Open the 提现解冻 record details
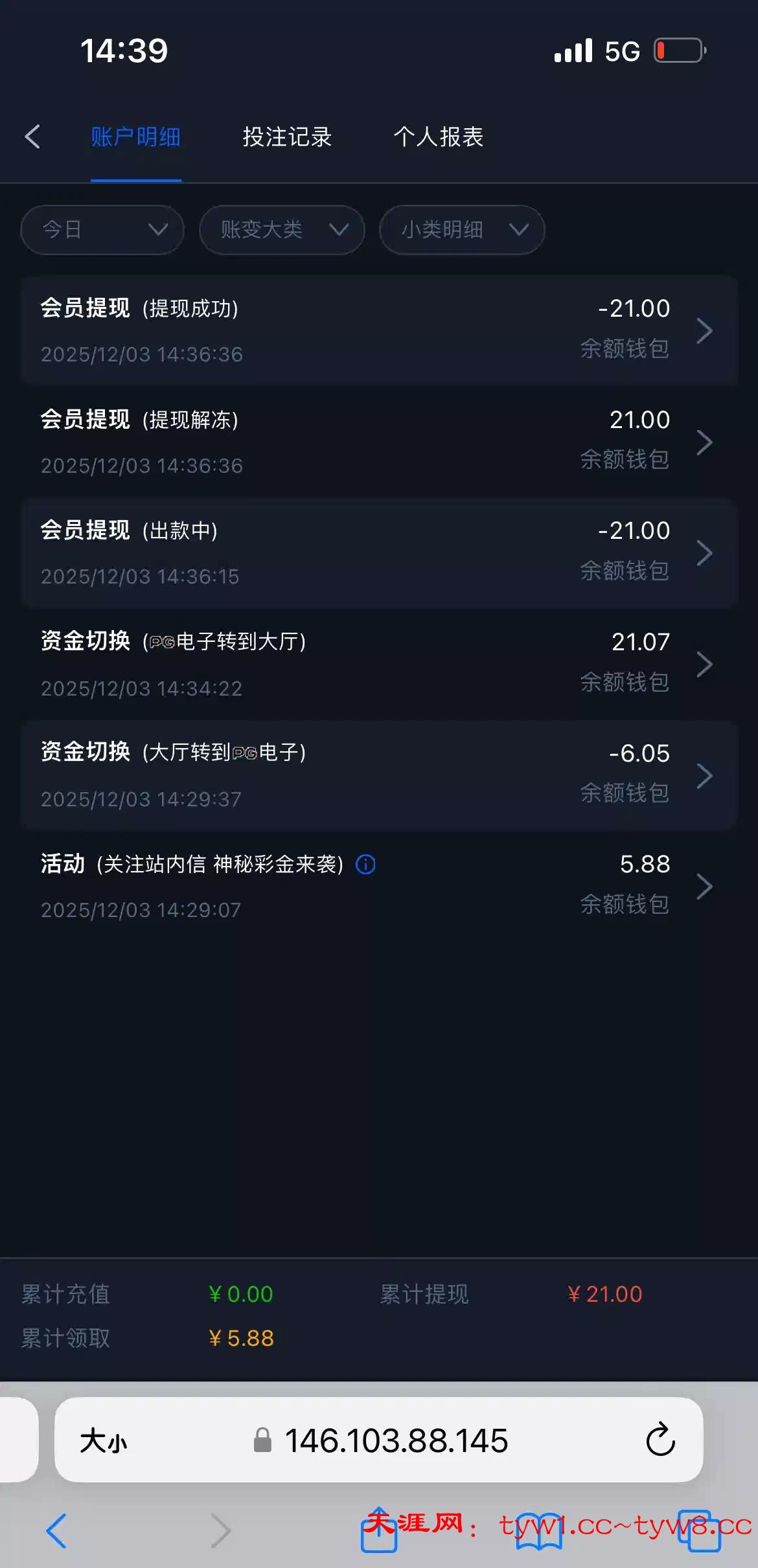The height and width of the screenshot is (1568, 758). click(x=379, y=442)
